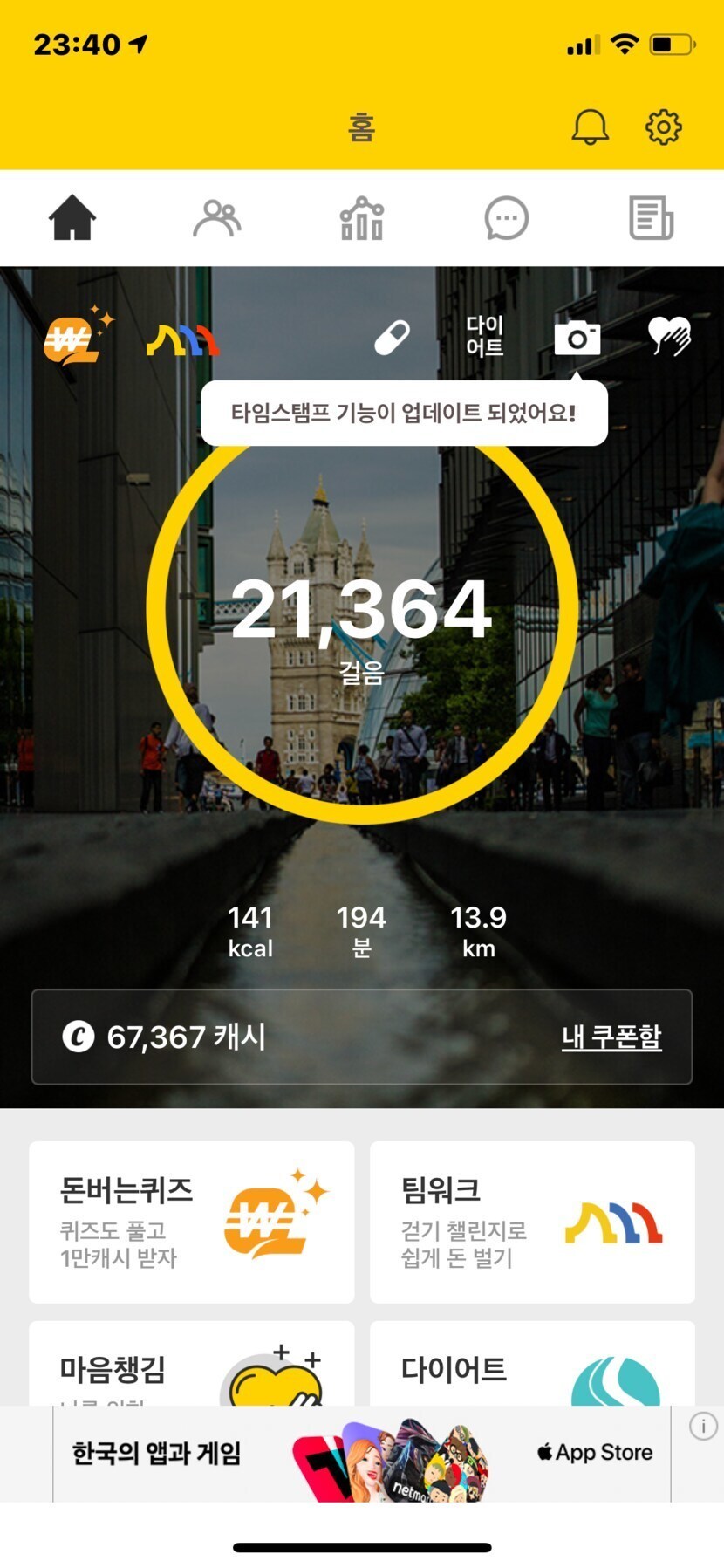Screen dimensions: 724x1568
Task: Open the 다이어트 card
Action: click(532, 1366)
